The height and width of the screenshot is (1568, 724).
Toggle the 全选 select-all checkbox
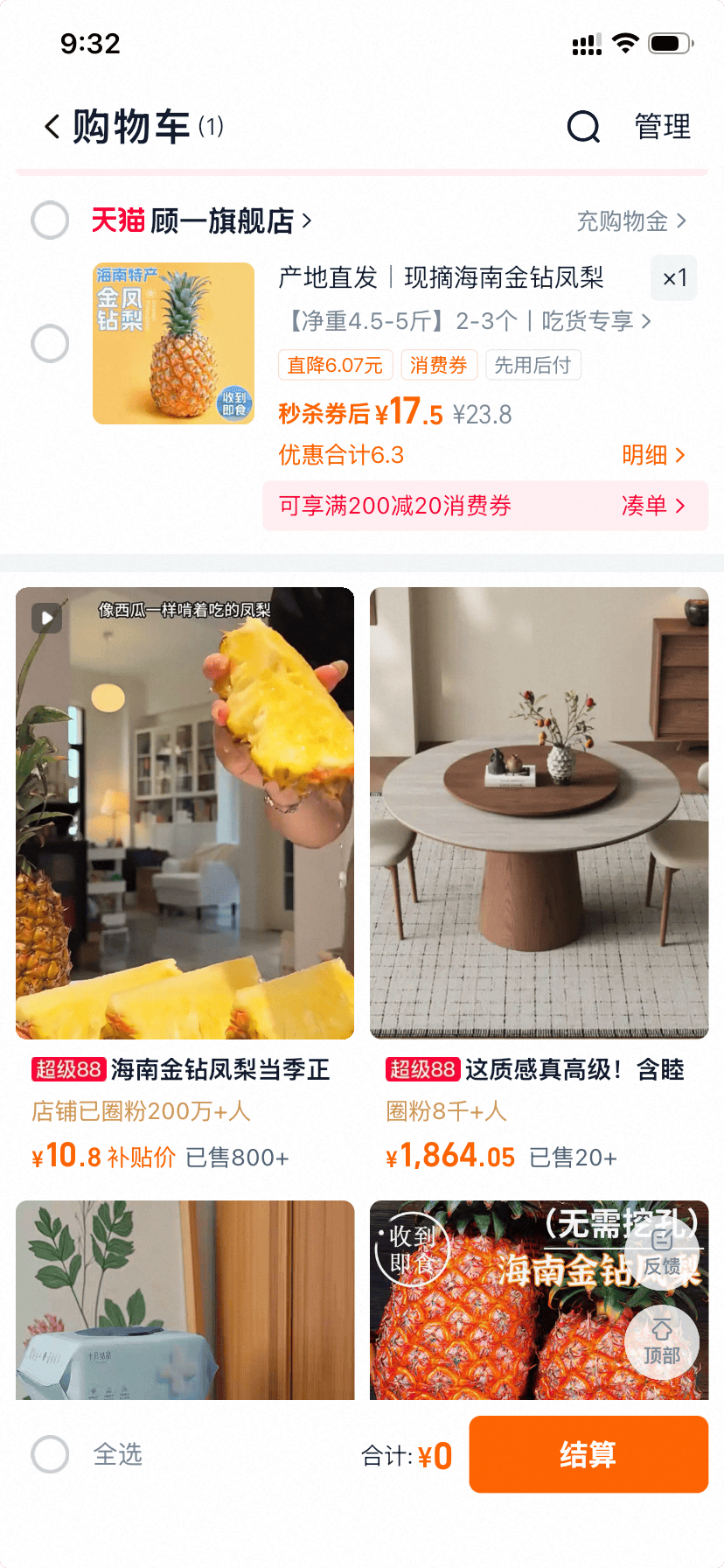pyautogui.click(x=50, y=1454)
